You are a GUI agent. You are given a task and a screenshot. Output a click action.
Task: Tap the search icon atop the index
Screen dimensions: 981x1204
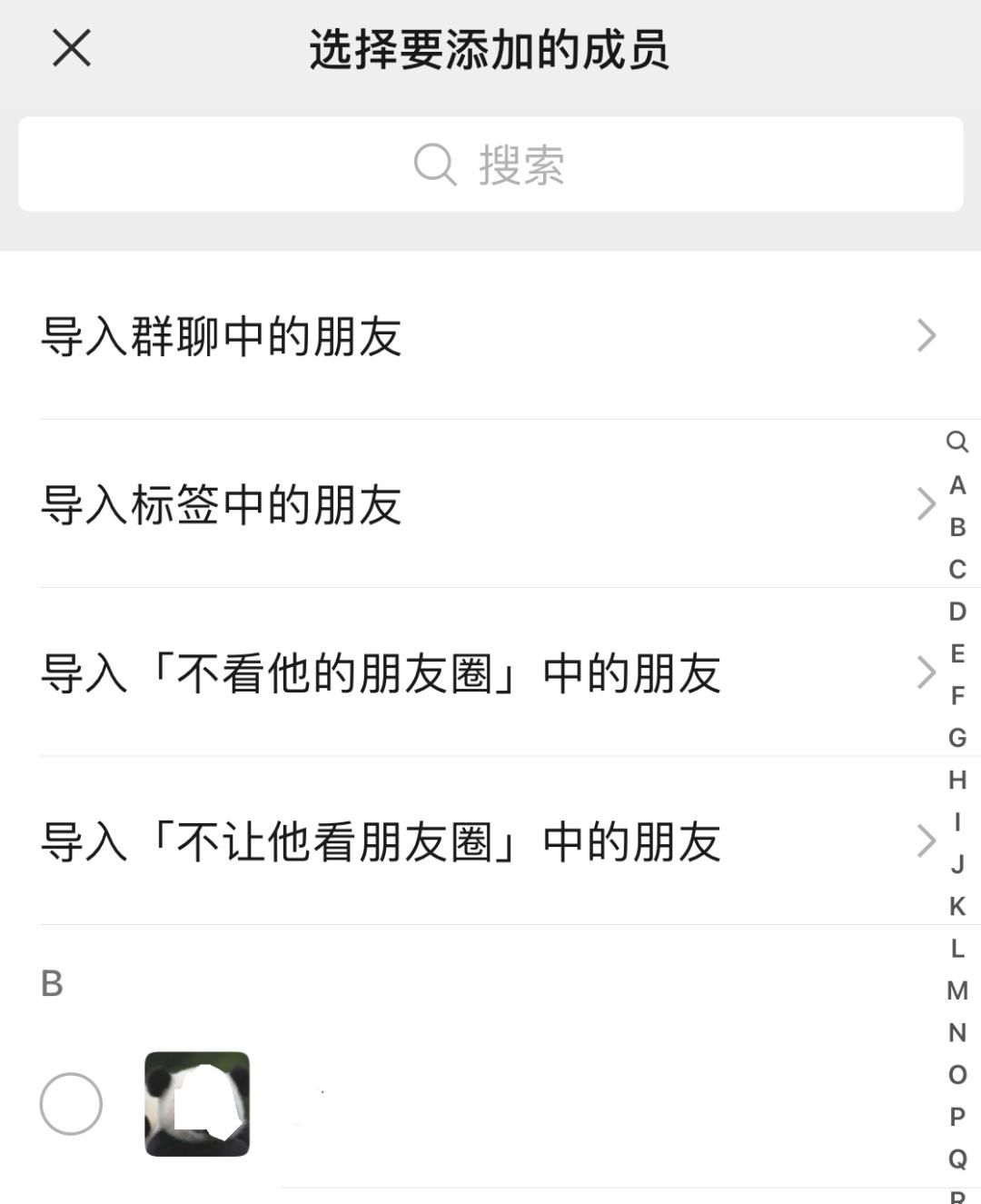tap(957, 442)
